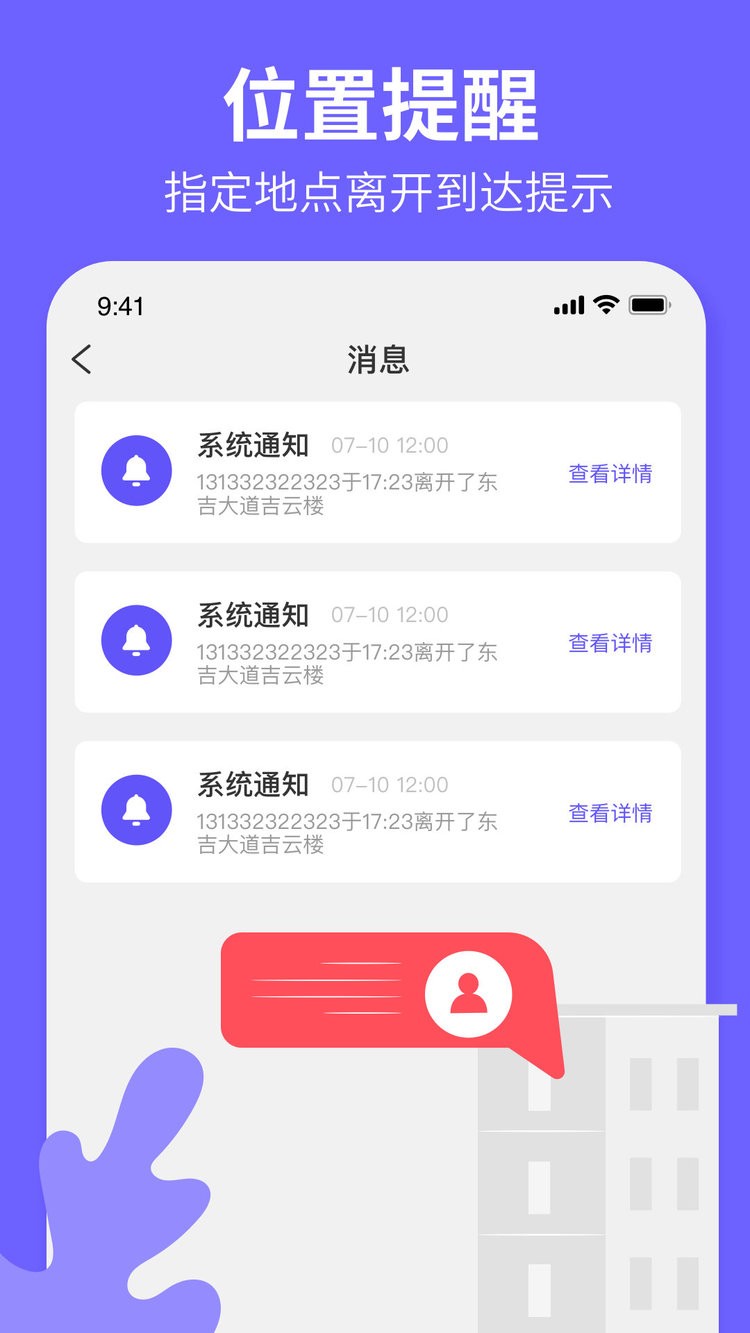
Task: Select the person icon in the red chat bubble
Action: click(468, 993)
